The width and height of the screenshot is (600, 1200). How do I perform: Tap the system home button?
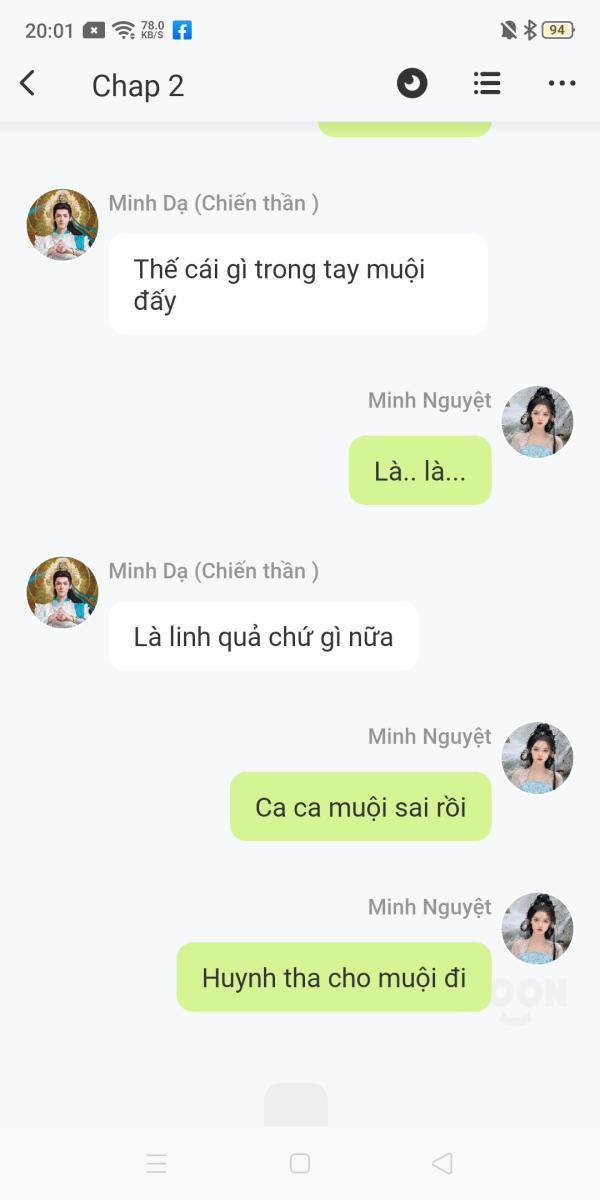(300, 1163)
